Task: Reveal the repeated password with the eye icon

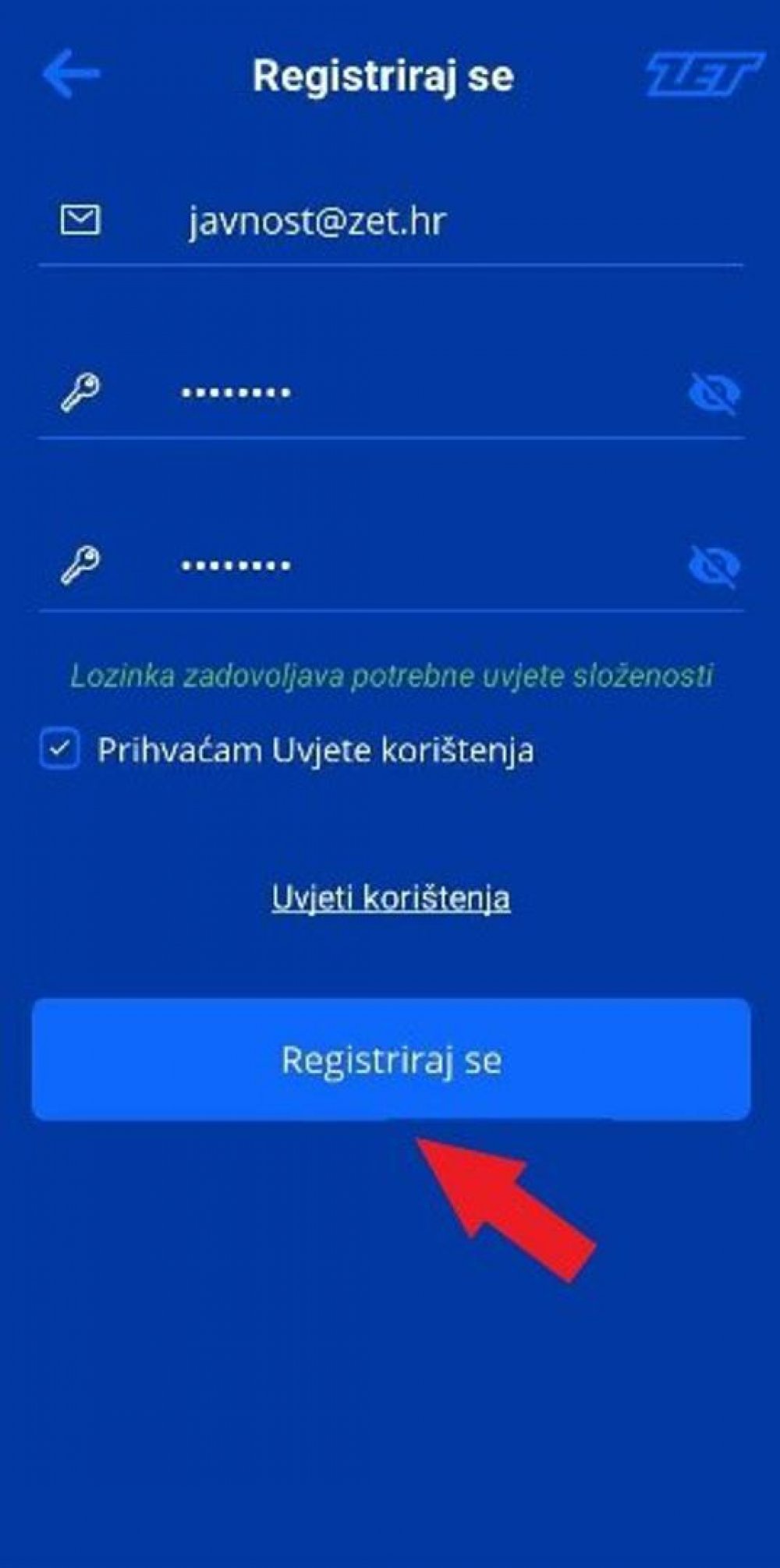Action: [x=714, y=566]
